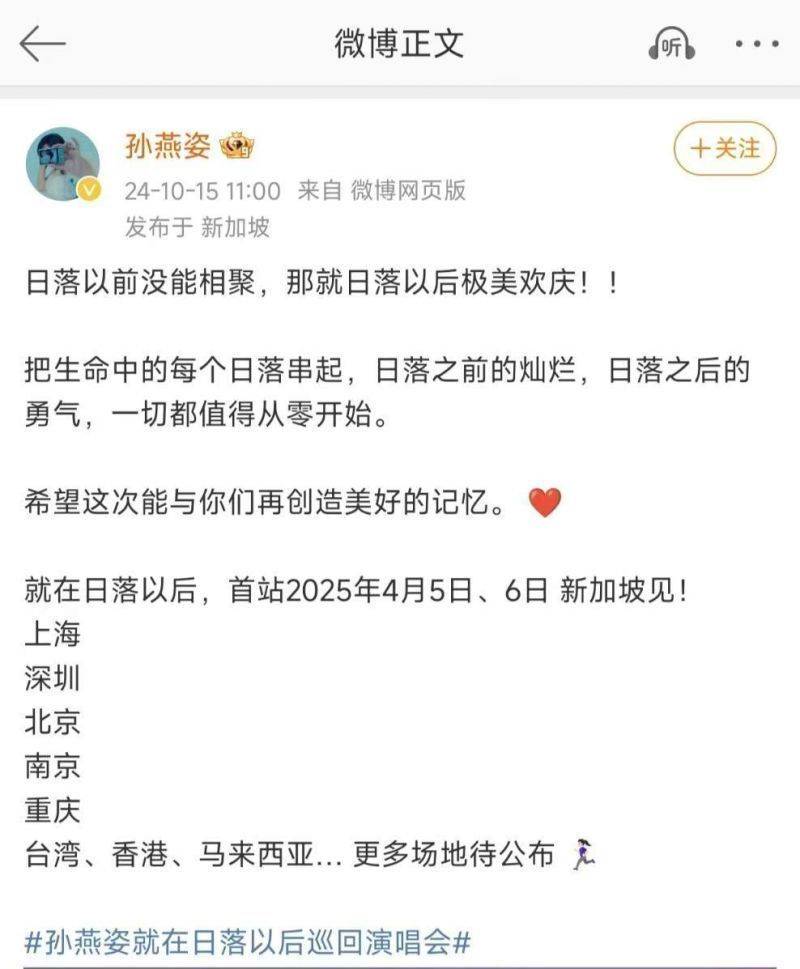
Task: Open 孙燕姿's profile avatar
Action: click(x=62, y=164)
